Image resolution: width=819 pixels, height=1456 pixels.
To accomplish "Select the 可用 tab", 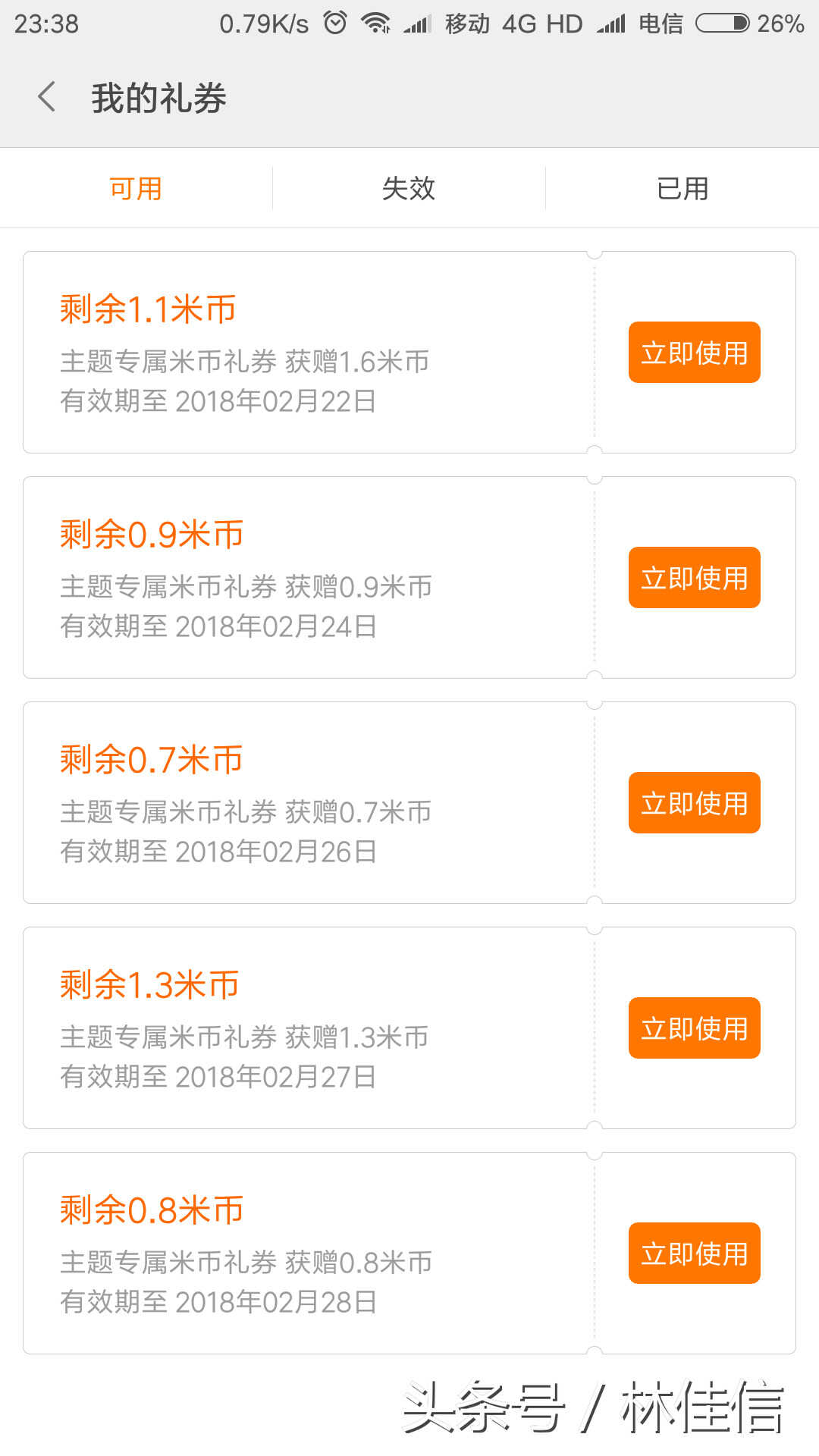I will 136,188.
